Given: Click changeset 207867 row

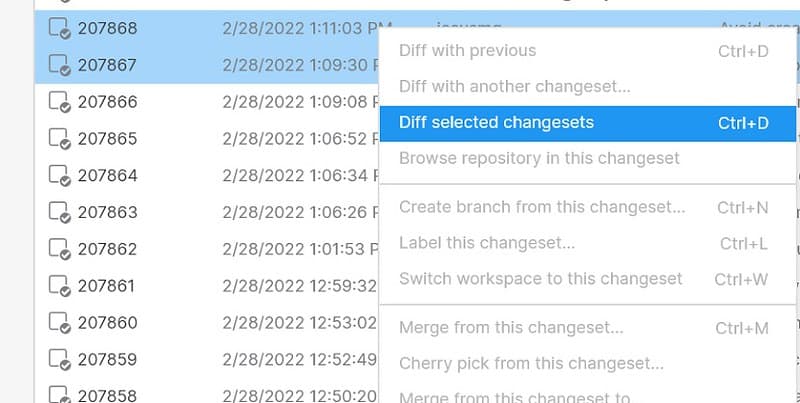Looking at the screenshot, I should 107,66.
